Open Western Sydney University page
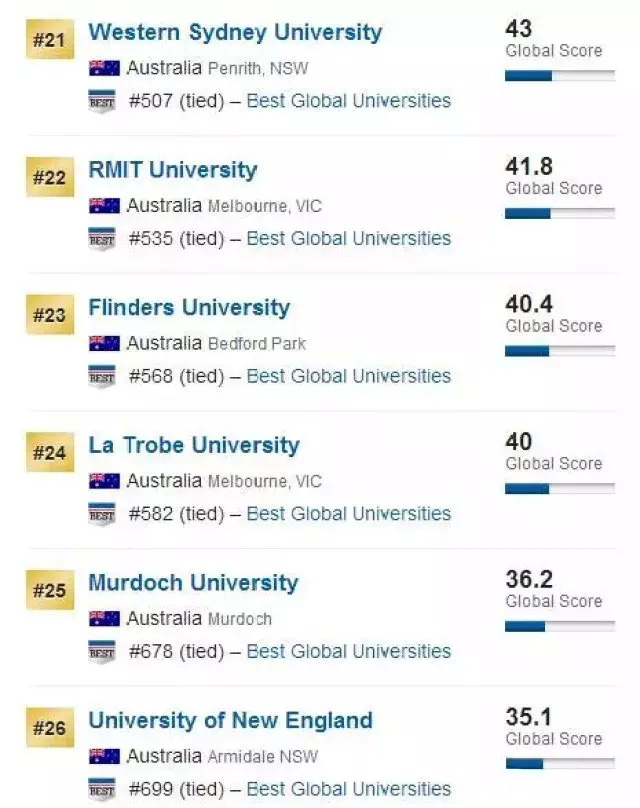The image size is (640, 808). point(235,32)
